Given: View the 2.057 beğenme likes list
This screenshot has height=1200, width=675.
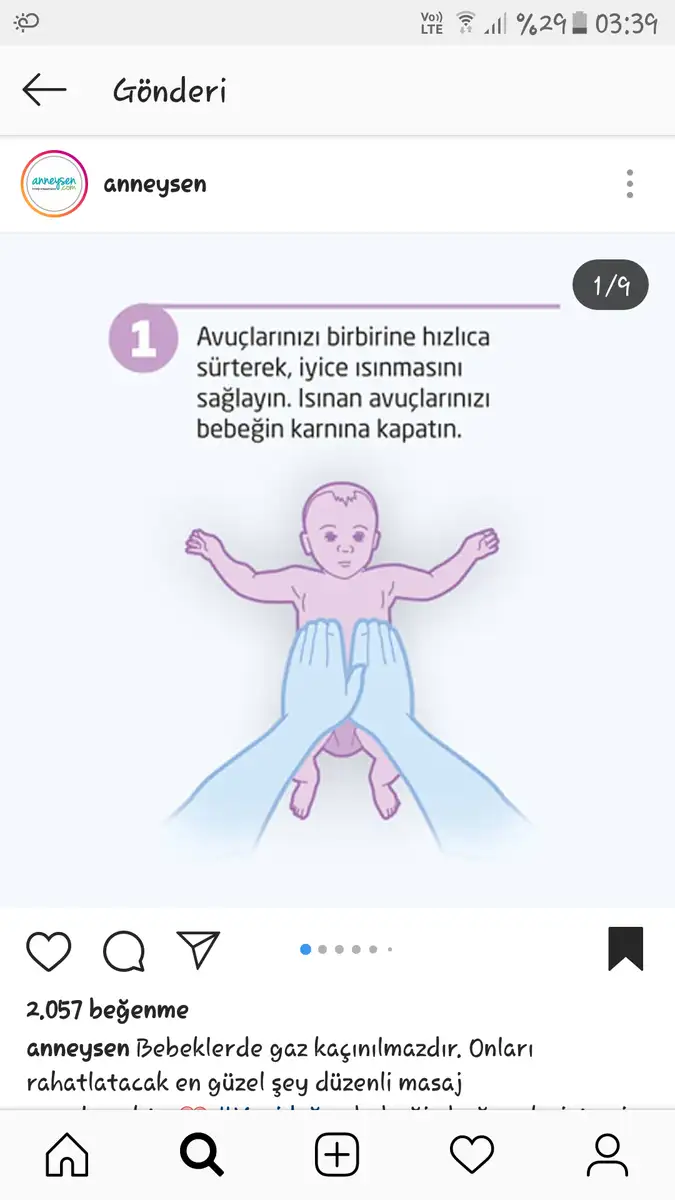Looking at the screenshot, I should 107,1010.
